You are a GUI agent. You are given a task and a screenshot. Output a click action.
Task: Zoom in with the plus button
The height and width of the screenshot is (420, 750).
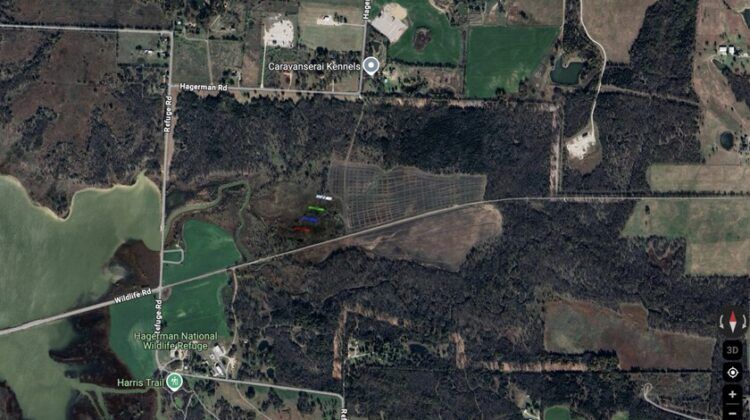pos(732,395)
